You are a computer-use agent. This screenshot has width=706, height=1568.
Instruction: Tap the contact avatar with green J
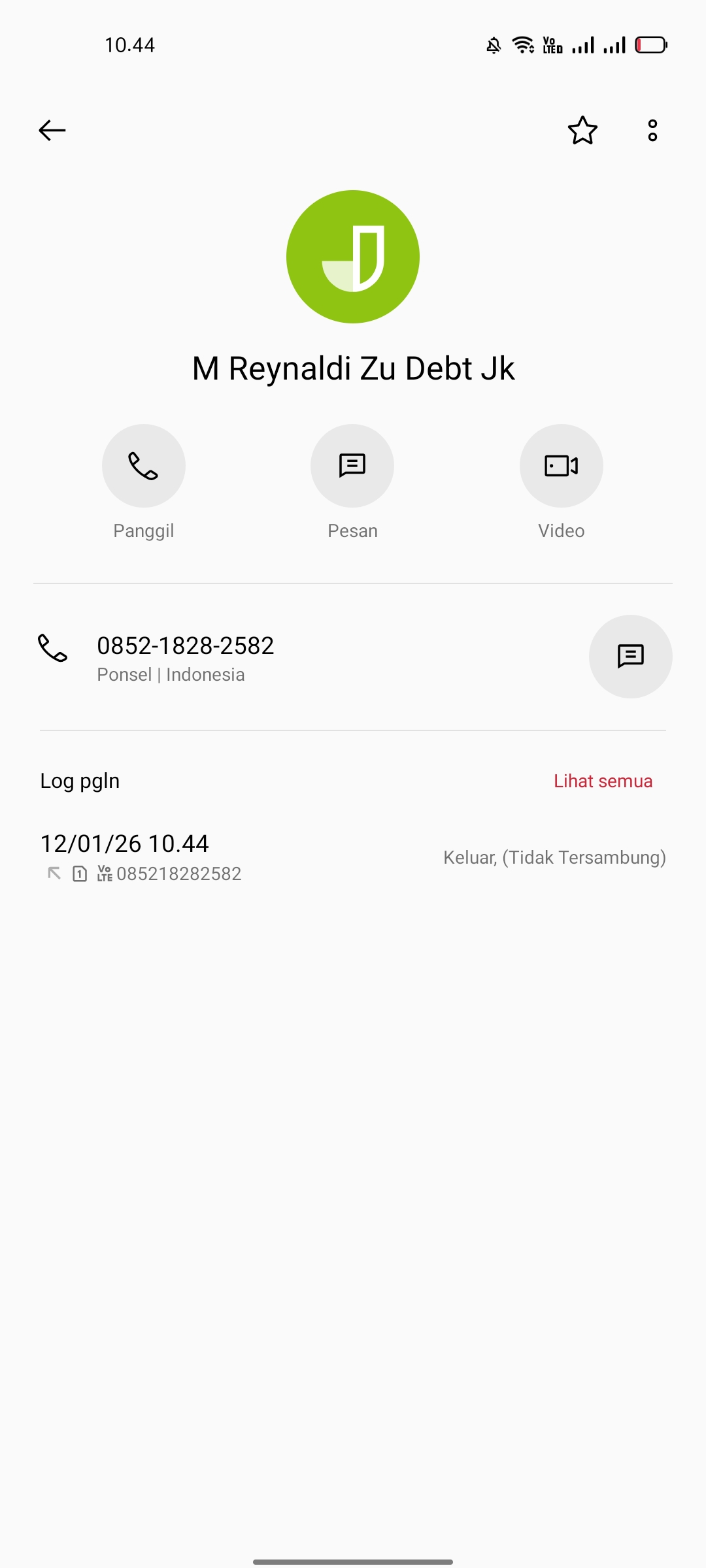point(352,256)
